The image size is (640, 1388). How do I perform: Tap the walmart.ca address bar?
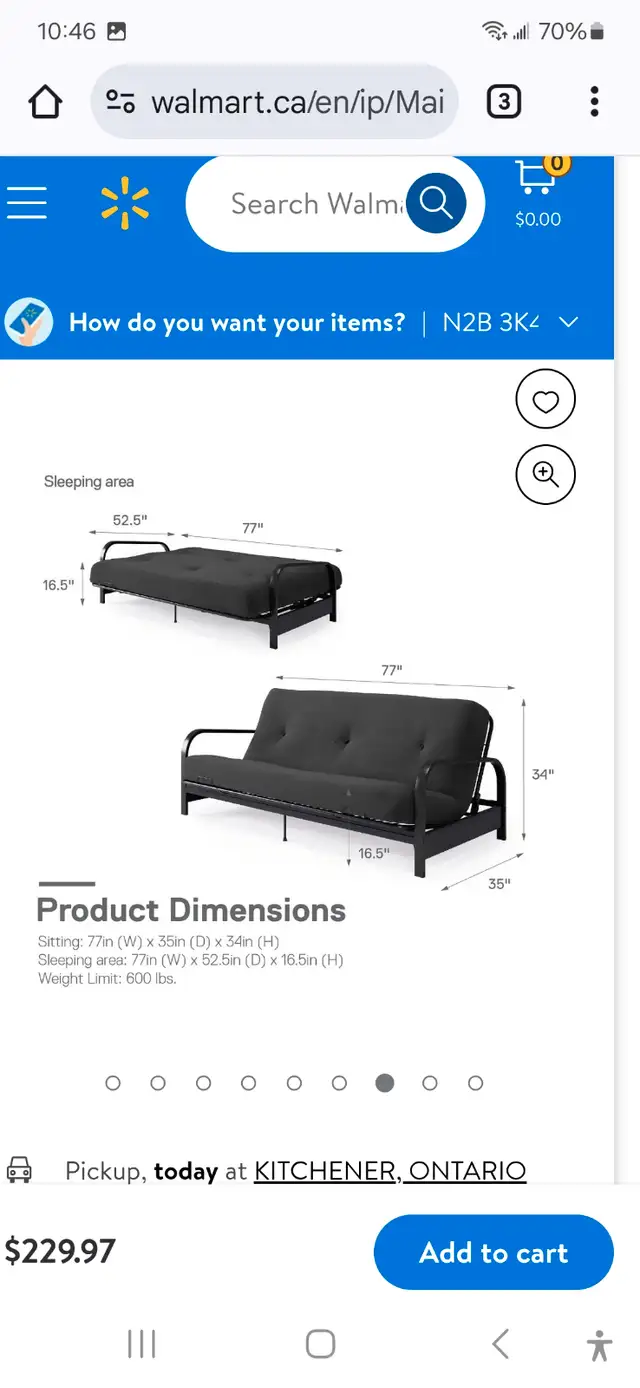point(275,102)
